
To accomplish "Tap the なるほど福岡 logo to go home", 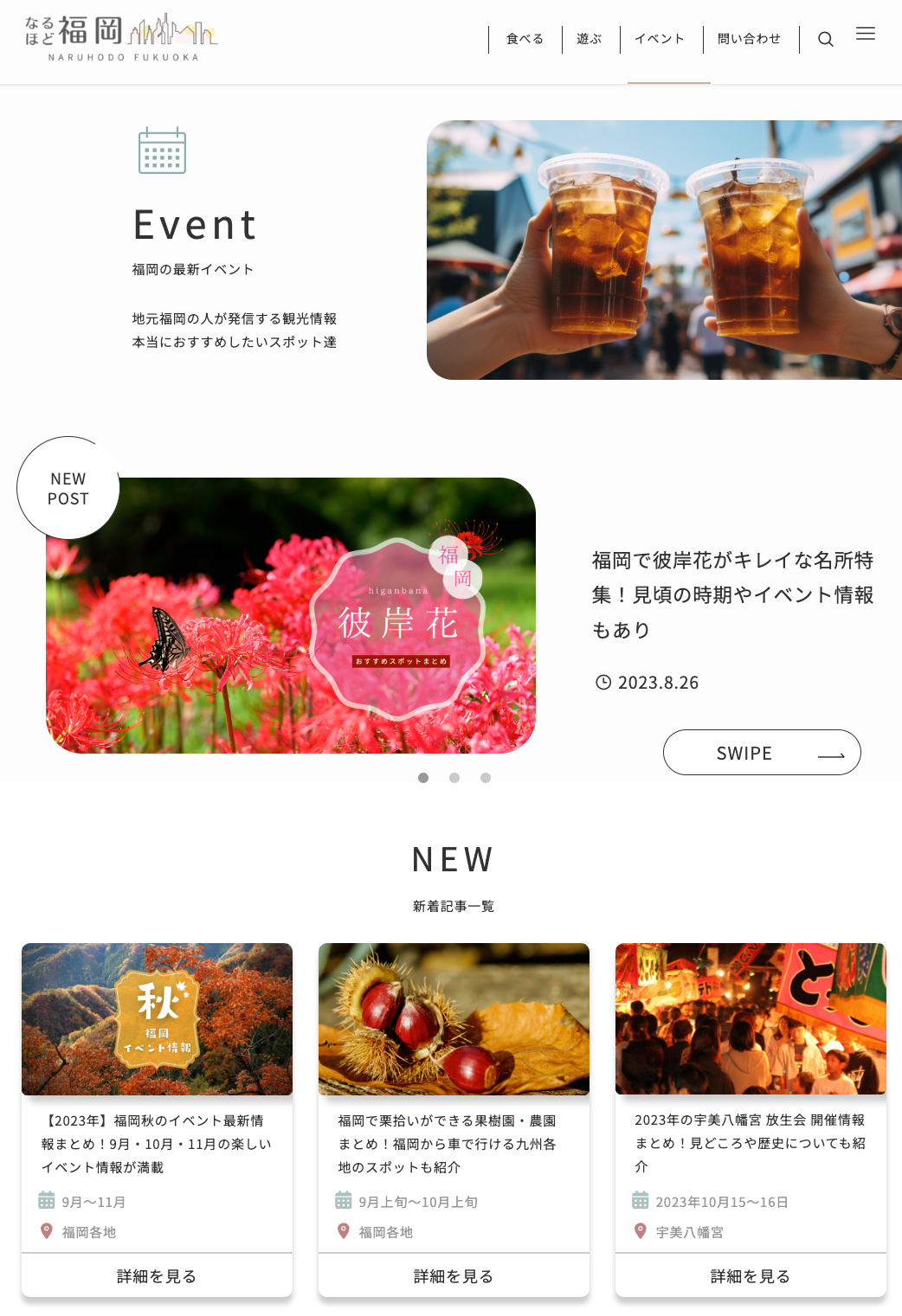I will coord(121,37).
